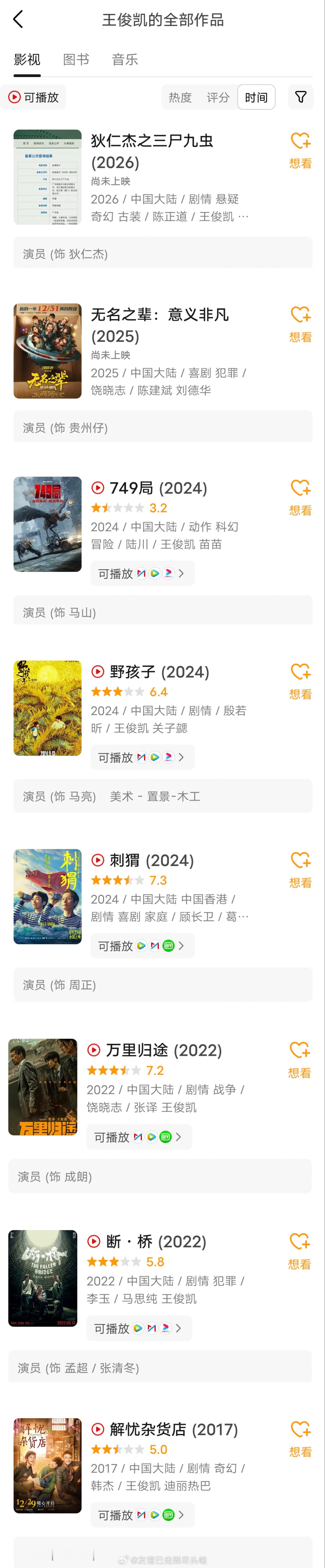Open 野孩子 (2024) details
Image resolution: width=325 pixels, height=1568 pixels.
coord(159,672)
